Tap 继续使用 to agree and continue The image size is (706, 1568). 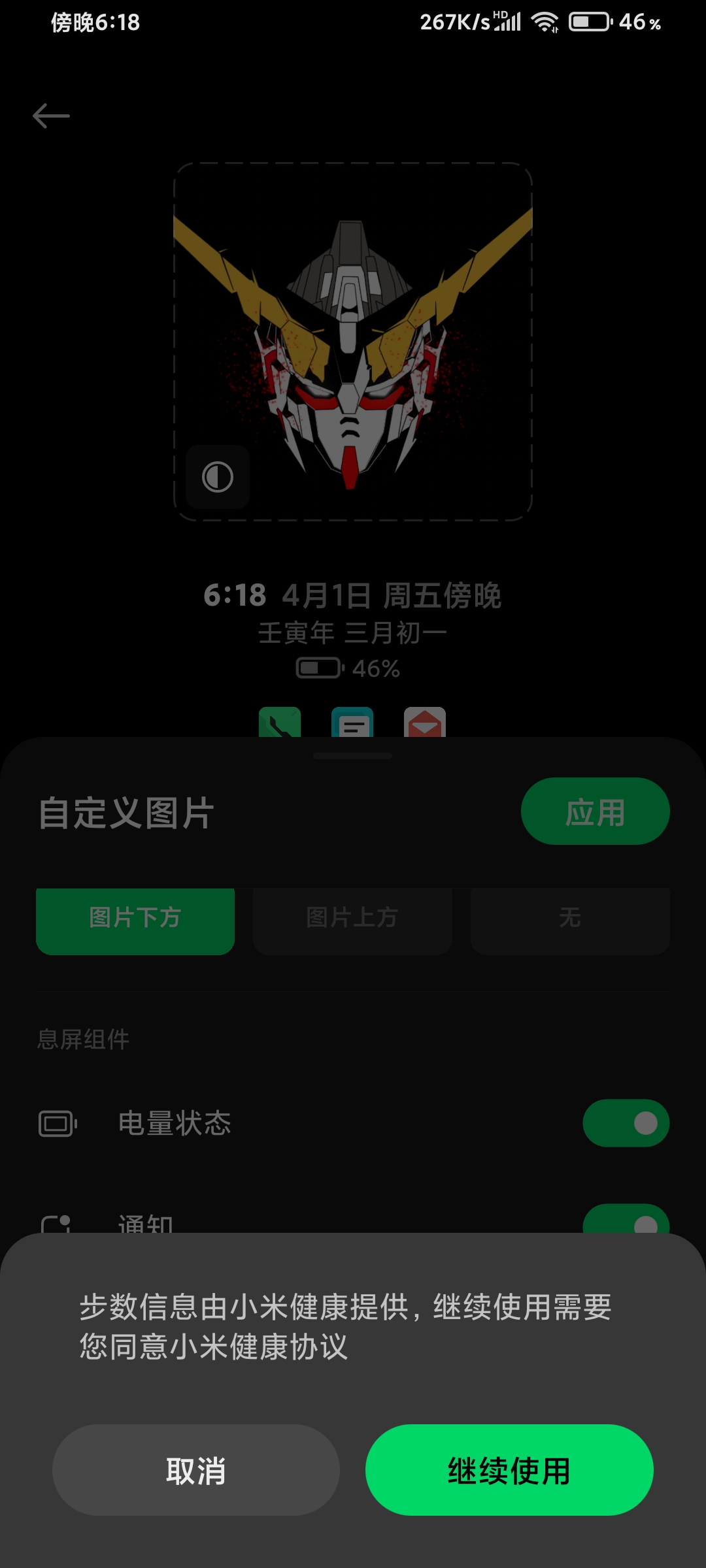click(x=509, y=1470)
